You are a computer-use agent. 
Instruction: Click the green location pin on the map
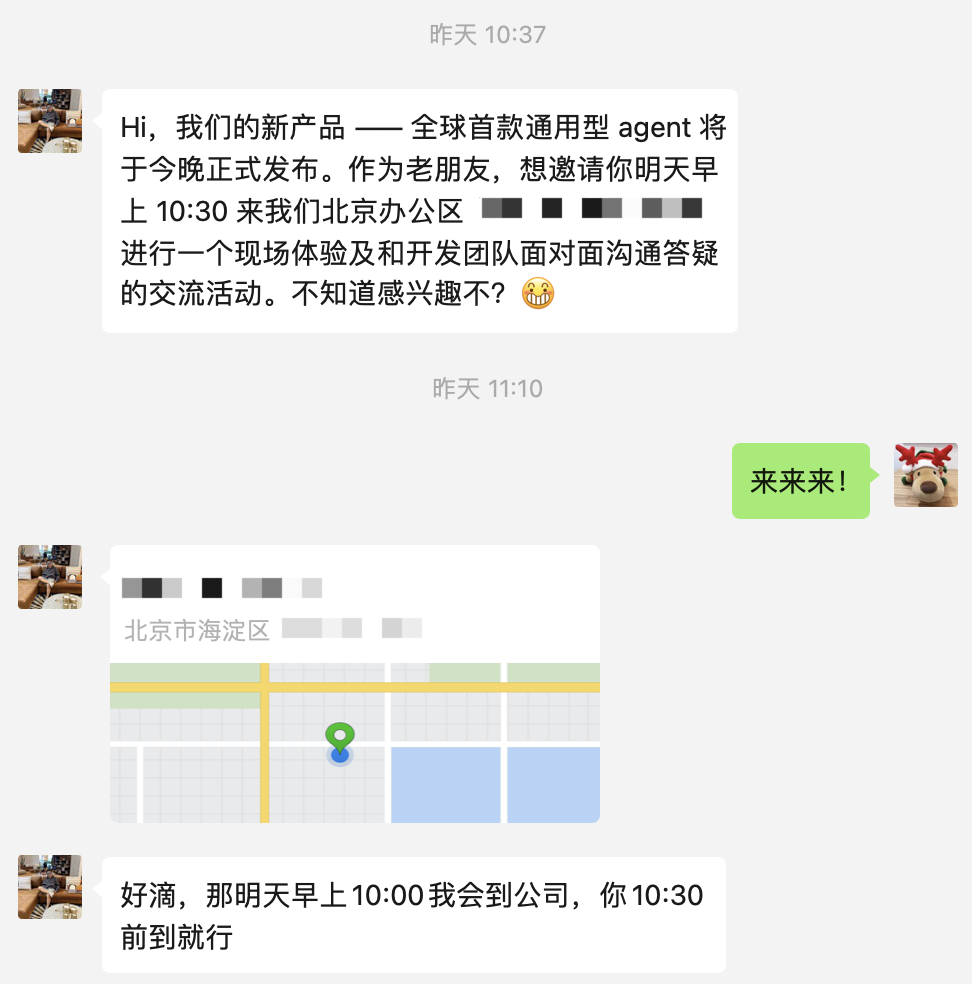coord(339,735)
